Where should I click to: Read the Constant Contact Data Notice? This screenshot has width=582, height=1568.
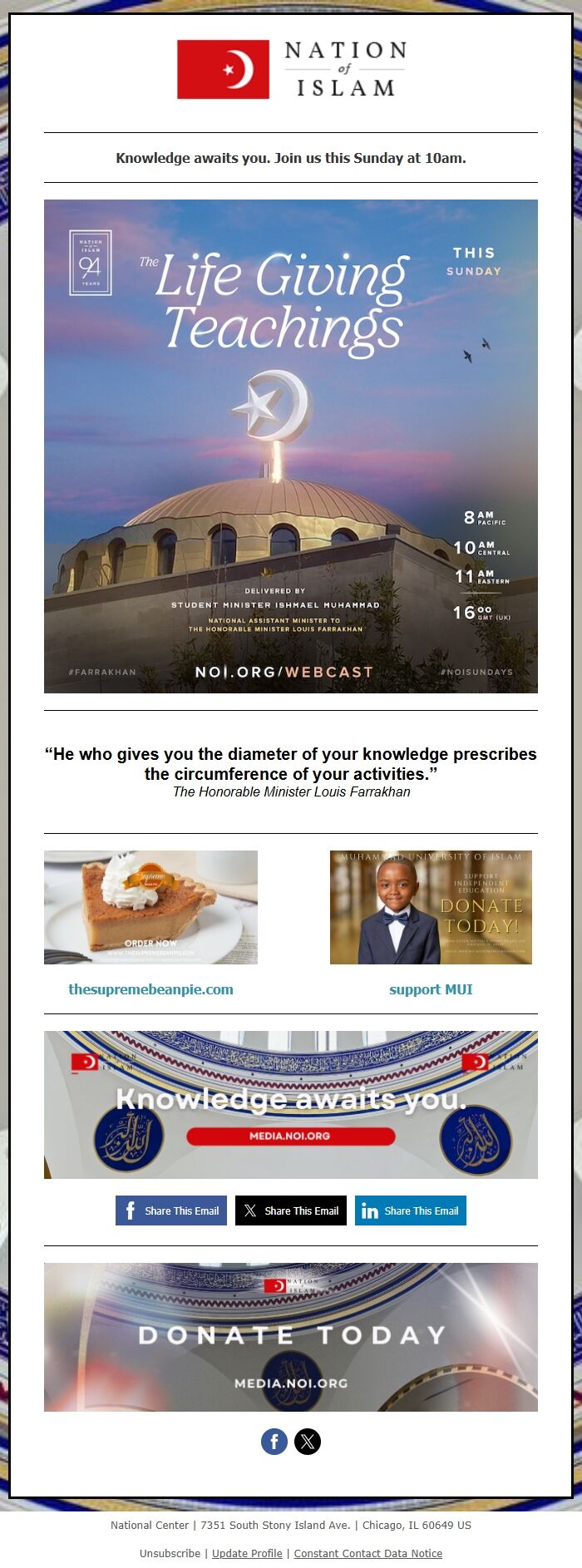[x=367, y=1553]
